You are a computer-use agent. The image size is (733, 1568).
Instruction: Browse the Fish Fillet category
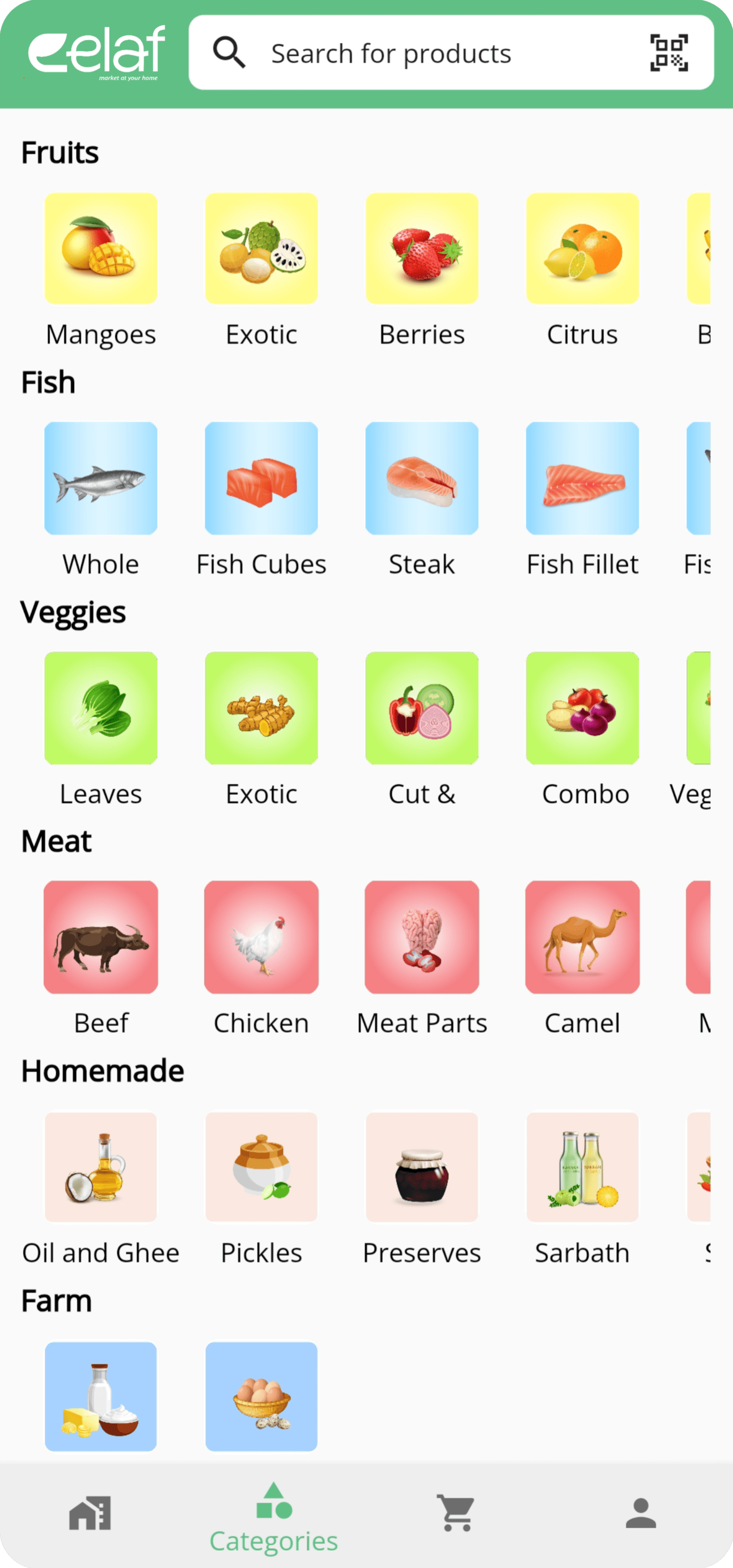(x=582, y=479)
